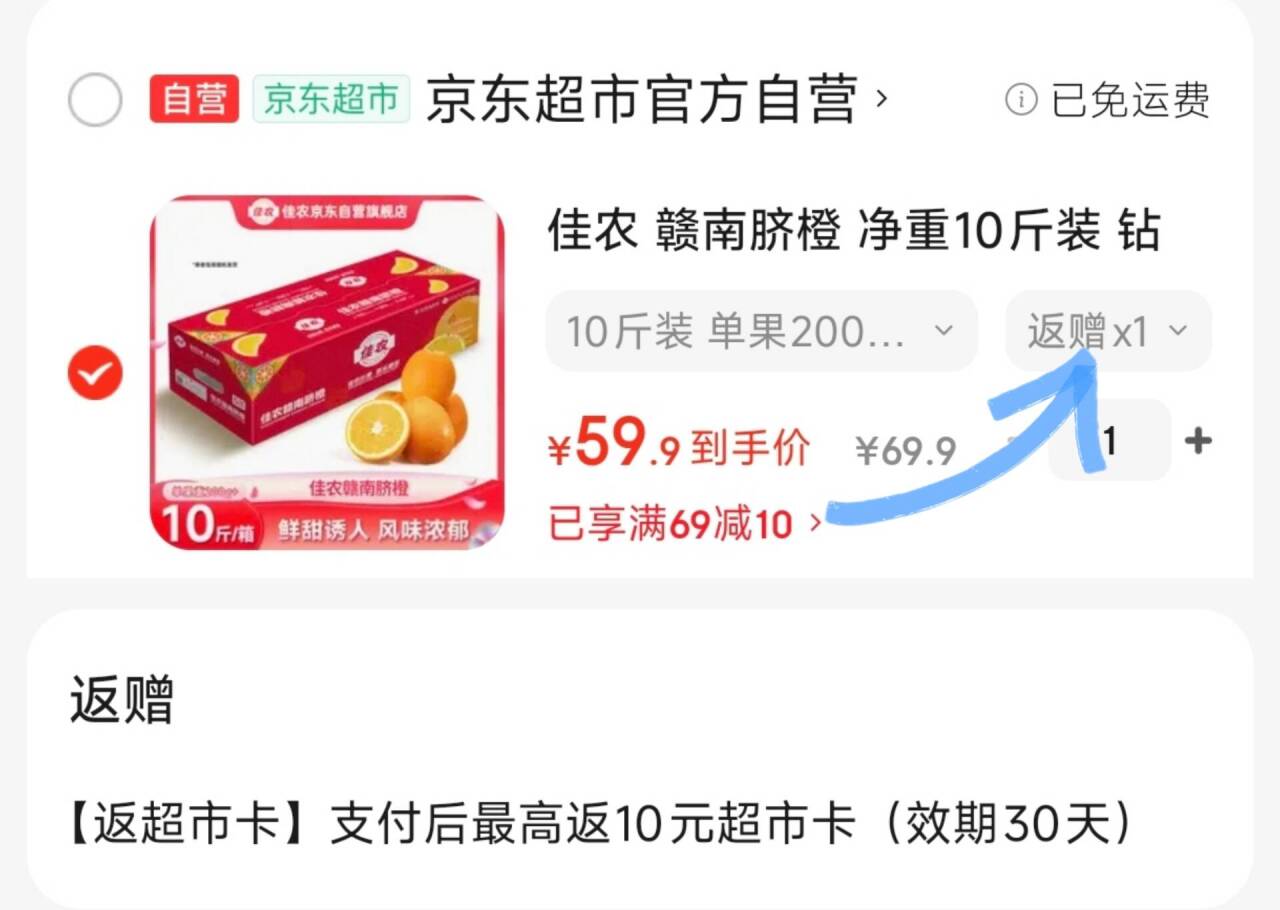The height and width of the screenshot is (910, 1280).
Task: Increase quantity with the plus button
Action: (1198, 441)
